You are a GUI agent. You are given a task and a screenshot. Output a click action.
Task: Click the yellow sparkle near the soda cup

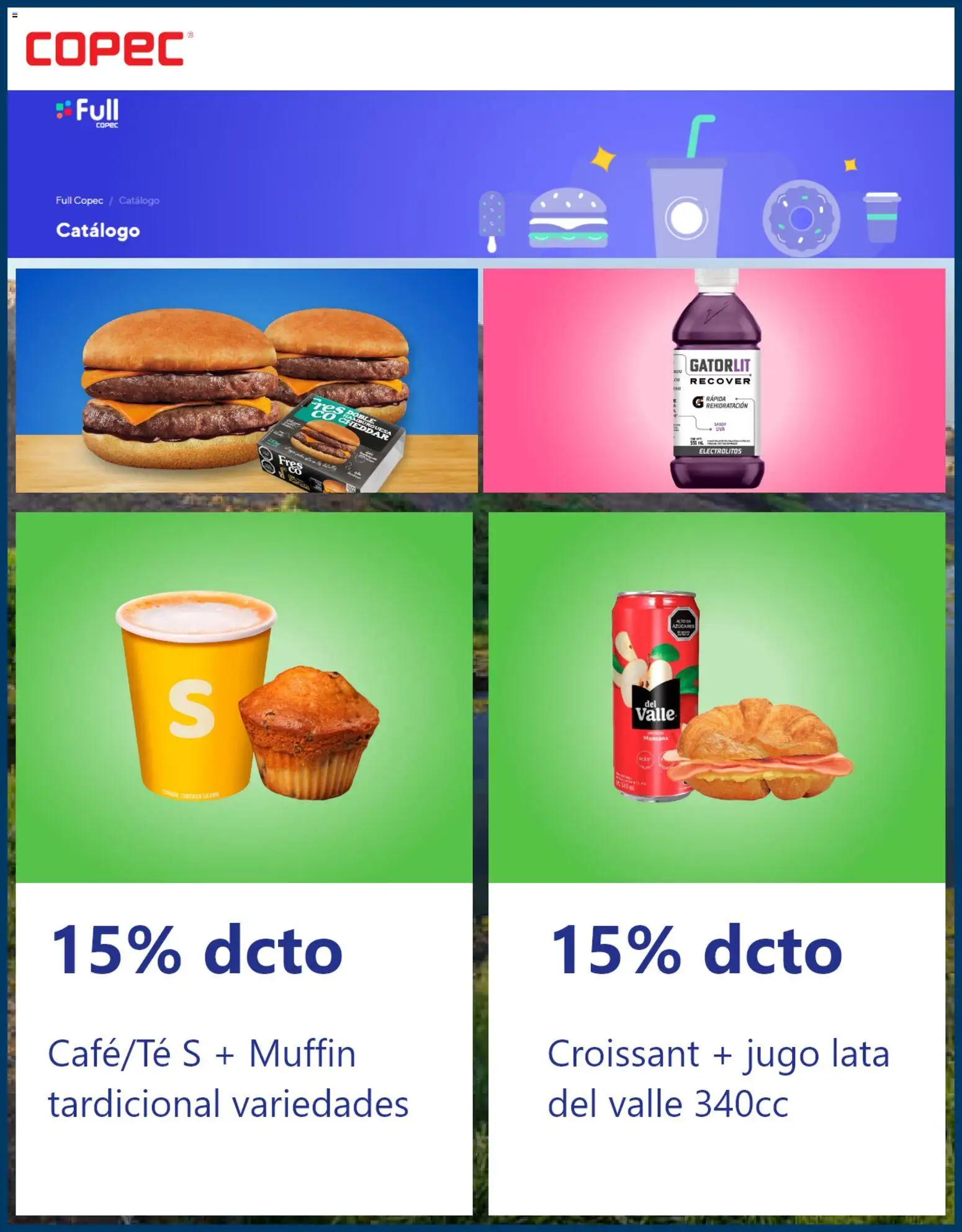pyautogui.click(x=603, y=158)
